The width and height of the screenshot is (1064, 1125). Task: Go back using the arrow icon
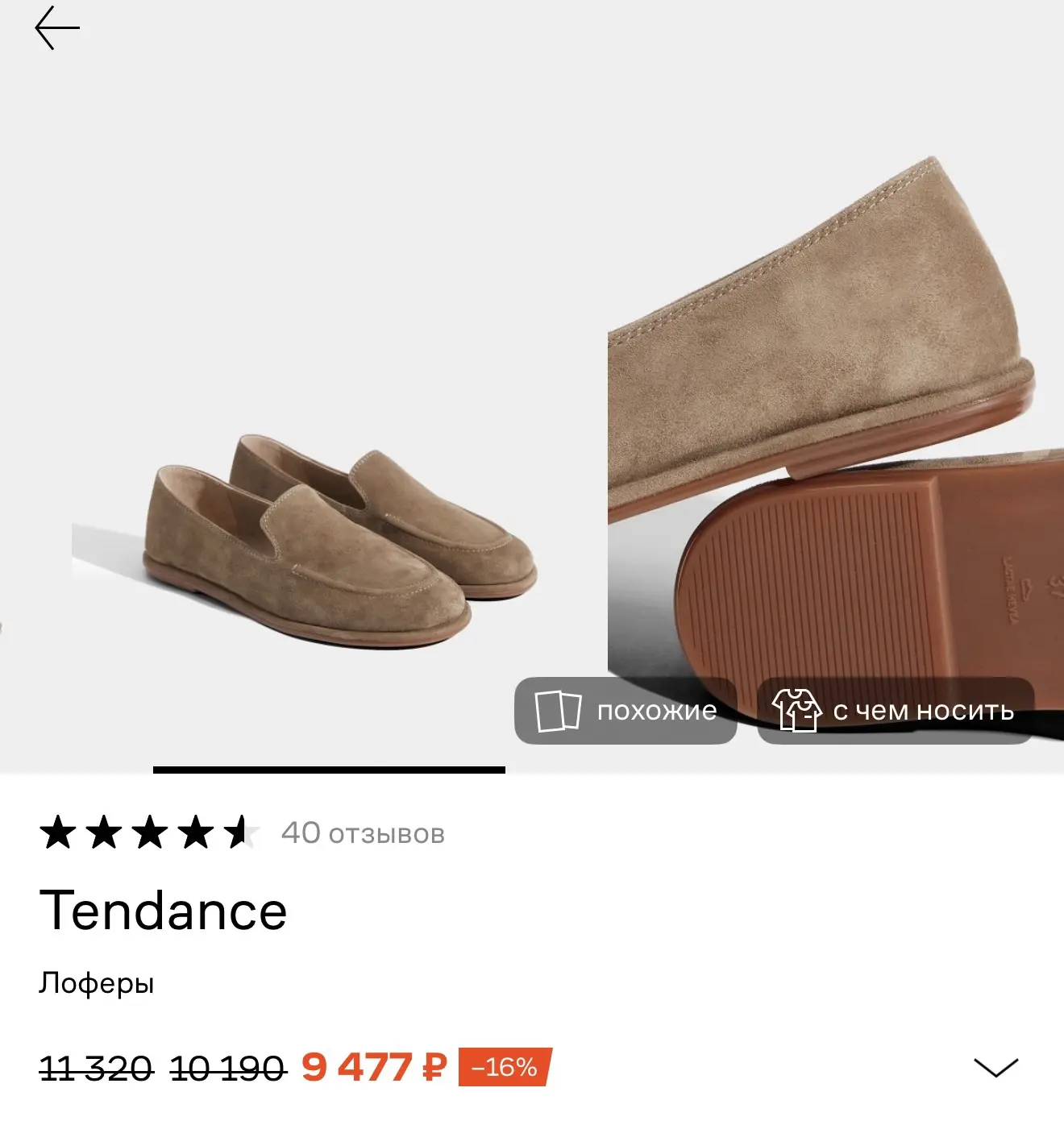[57, 28]
